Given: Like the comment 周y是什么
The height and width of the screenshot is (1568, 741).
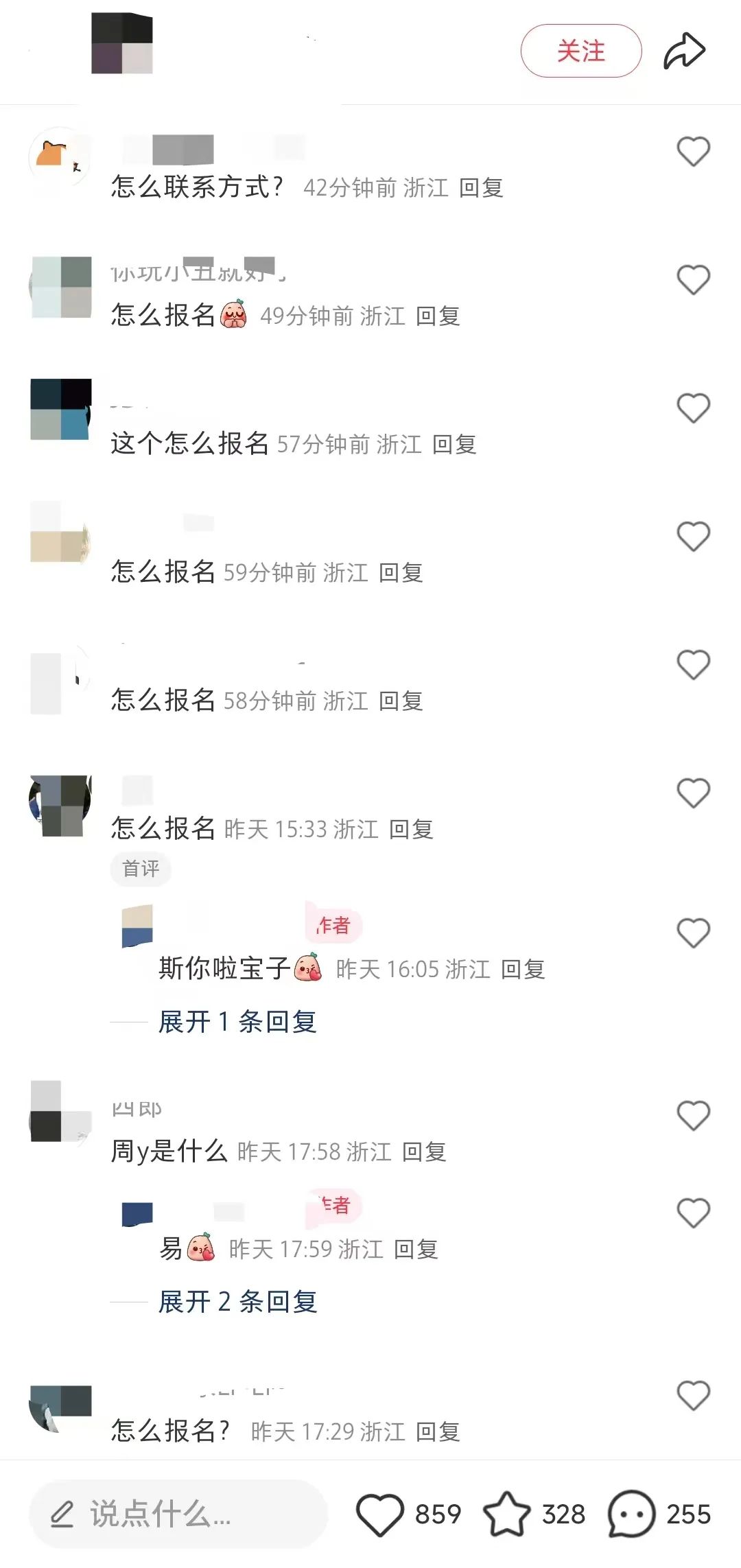Looking at the screenshot, I should [x=693, y=1116].
